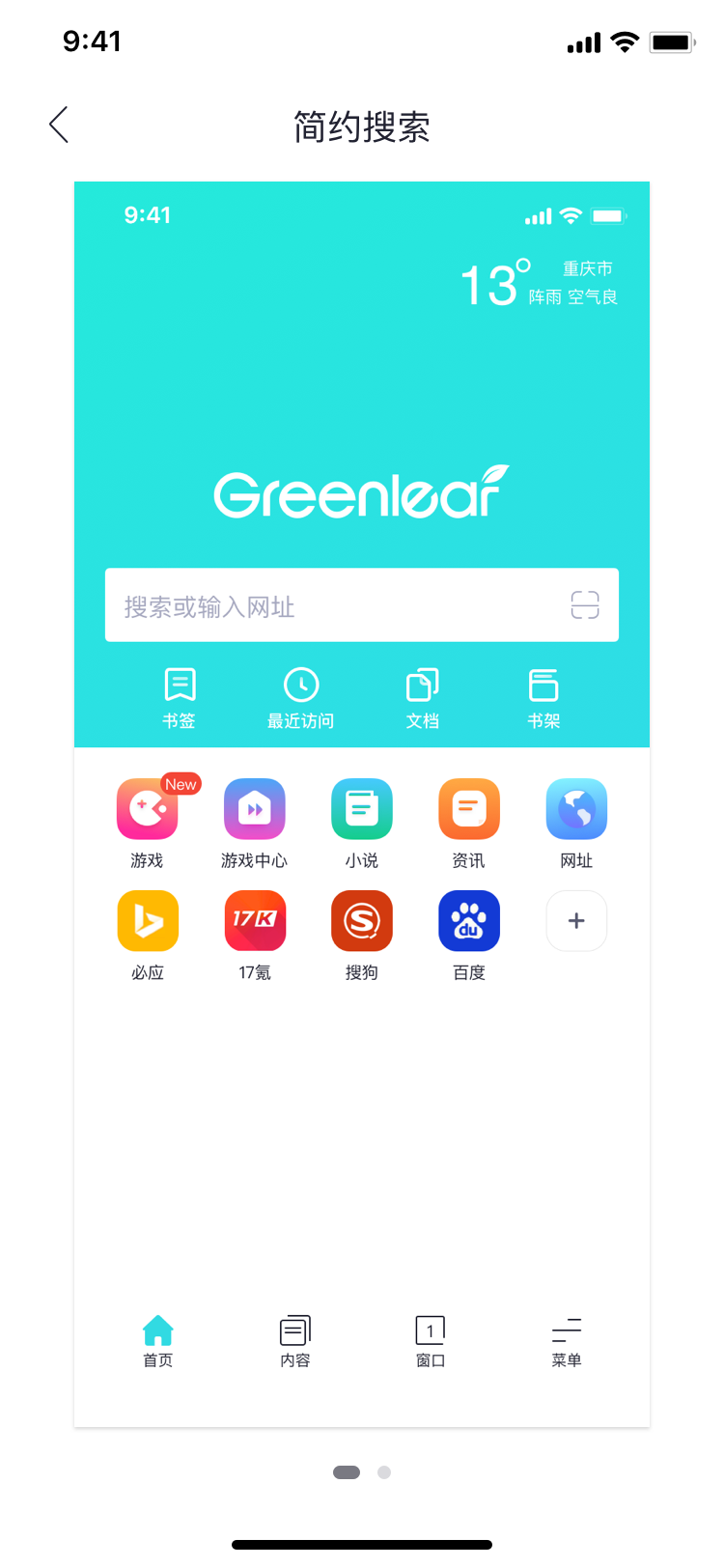
Task: Go back from the 简约搜索 page
Action: tap(59, 126)
